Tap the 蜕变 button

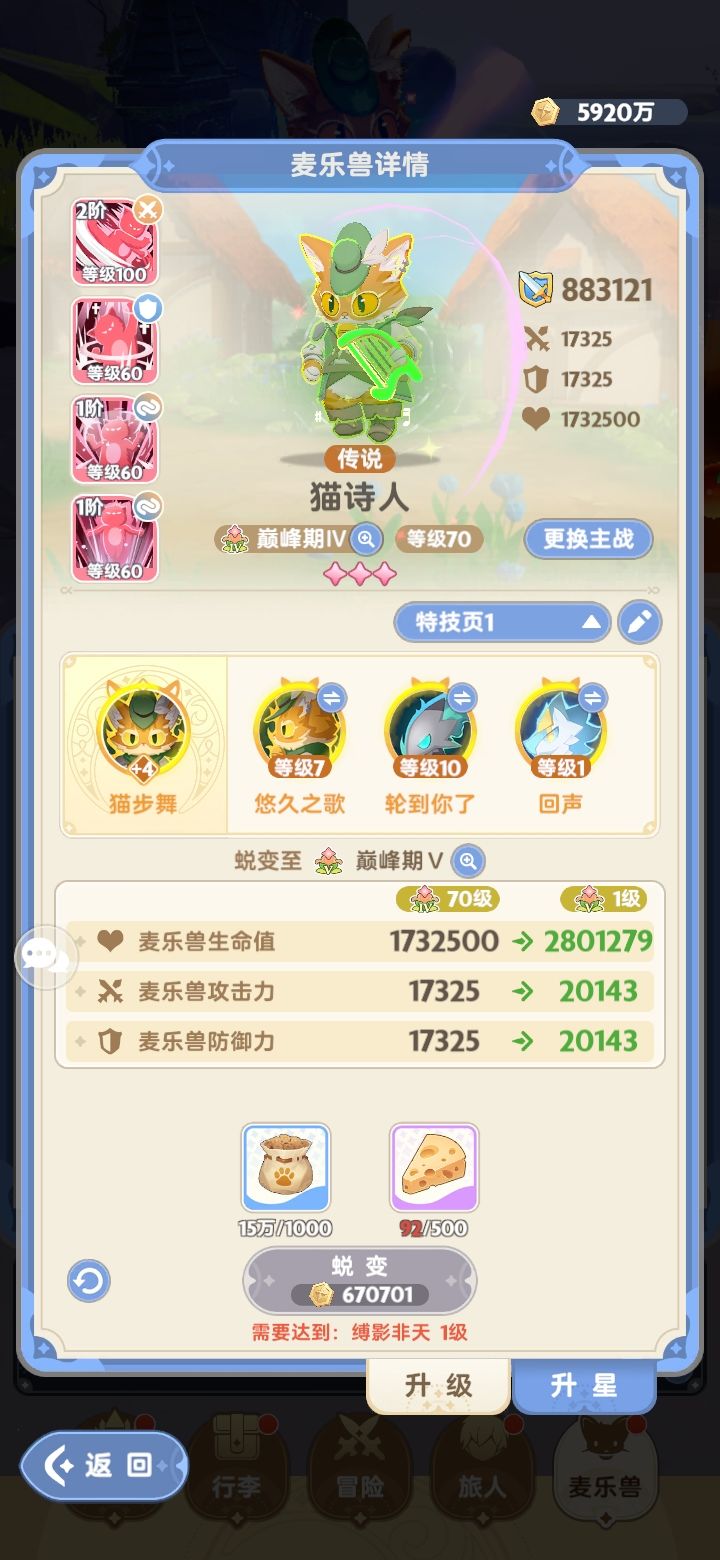tap(360, 1280)
